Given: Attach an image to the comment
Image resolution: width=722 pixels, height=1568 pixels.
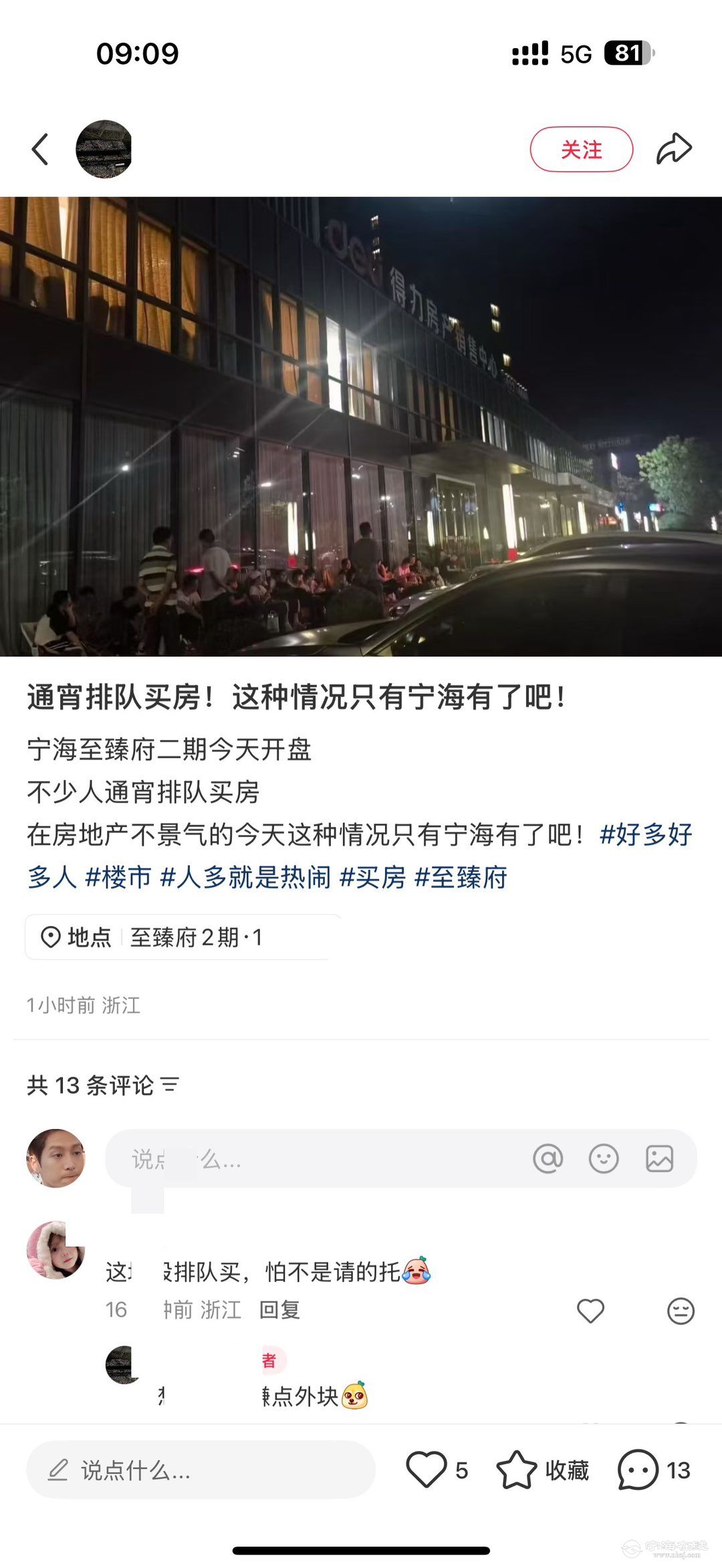Looking at the screenshot, I should pyautogui.click(x=659, y=1158).
